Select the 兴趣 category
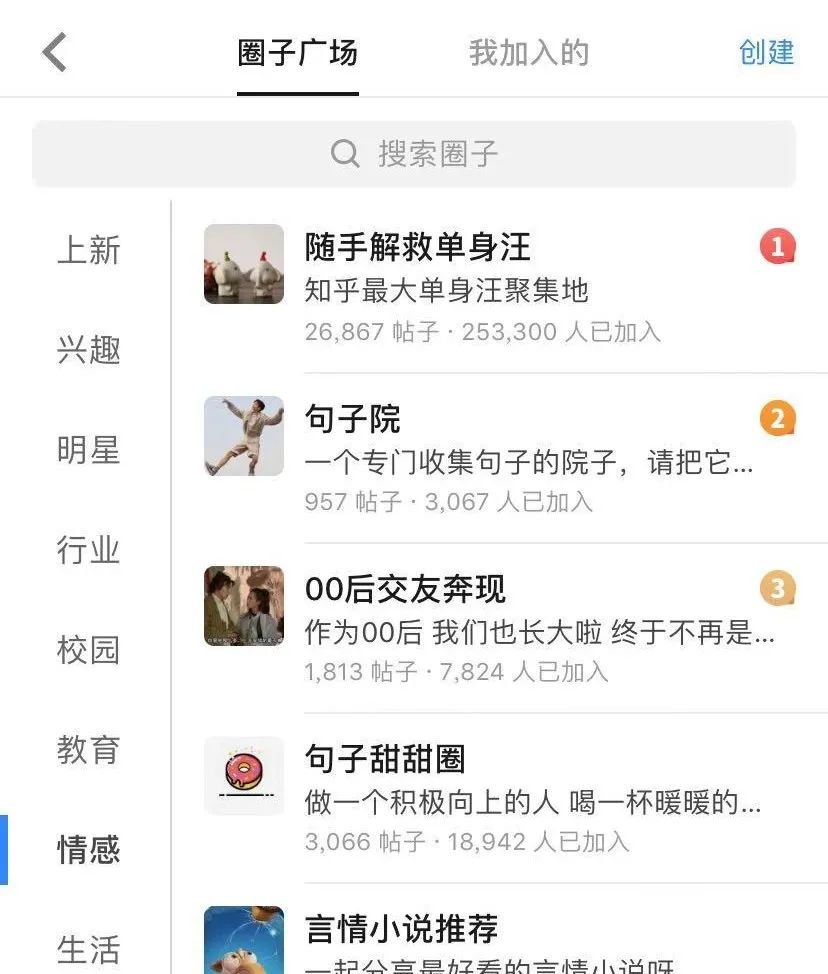This screenshot has width=828, height=974. point(88,350)
